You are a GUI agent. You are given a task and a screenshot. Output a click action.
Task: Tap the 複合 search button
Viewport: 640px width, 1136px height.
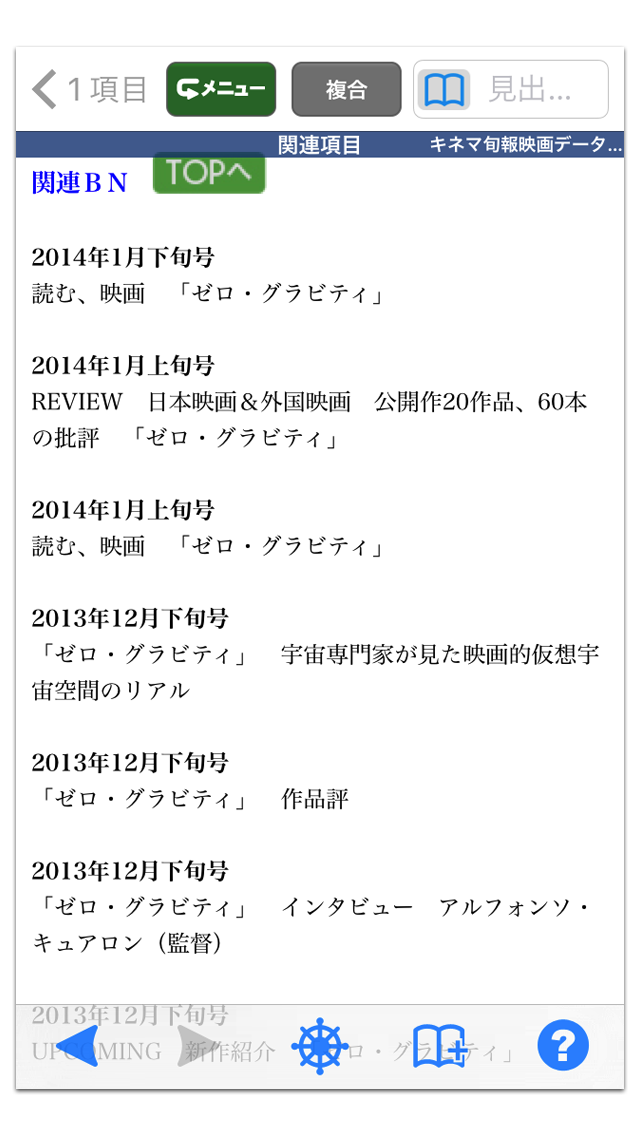pos(346,90)
